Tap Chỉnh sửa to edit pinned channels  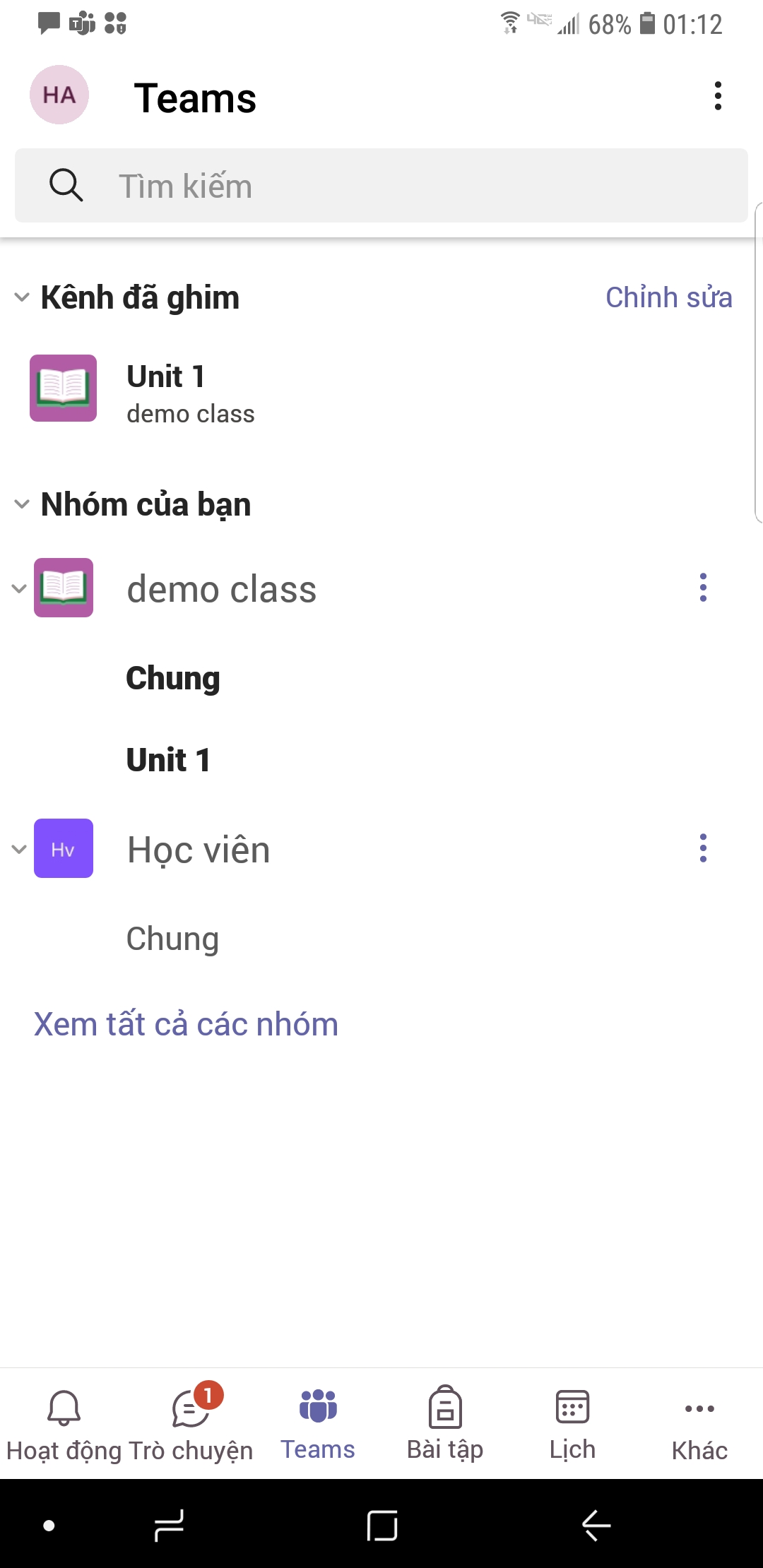point(668,297)
